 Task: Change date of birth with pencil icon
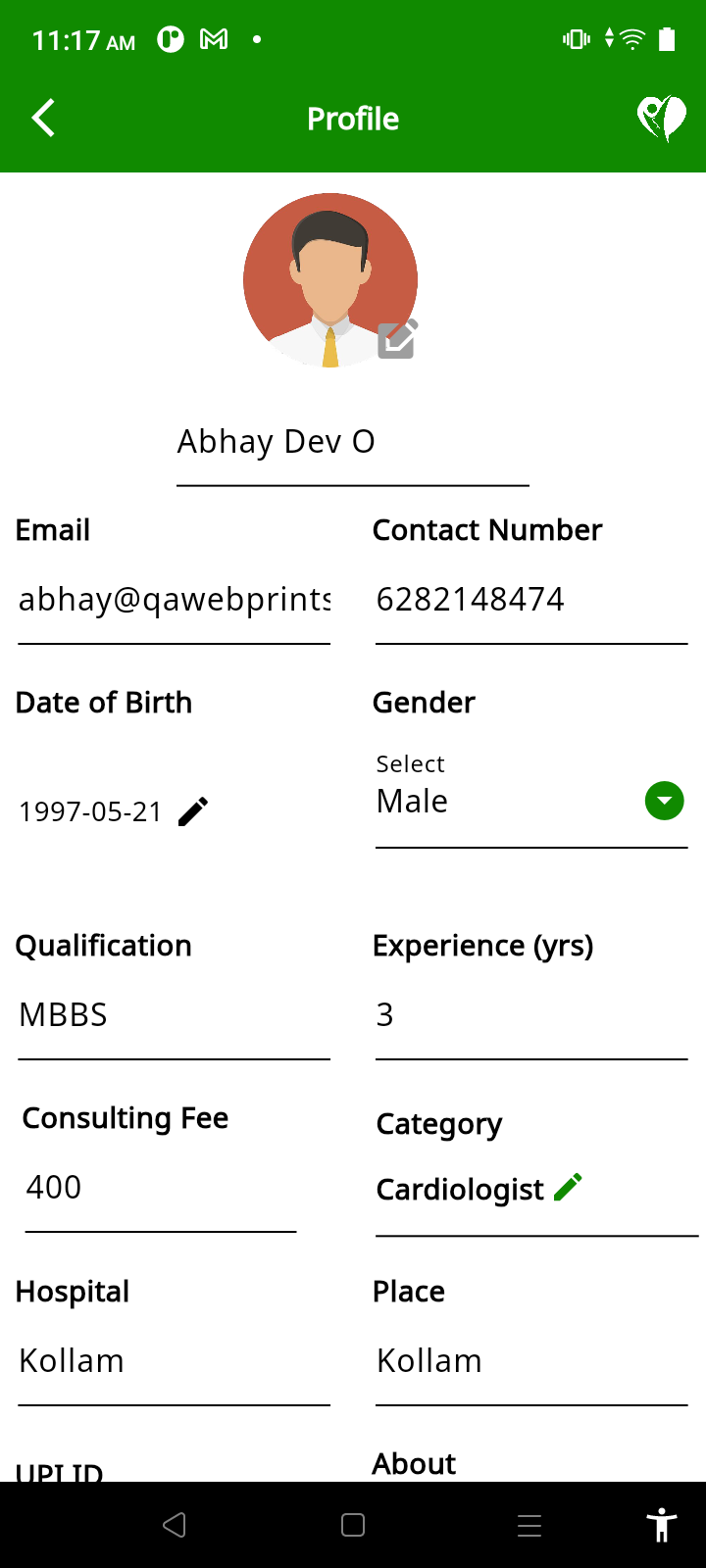coord(193,811)
